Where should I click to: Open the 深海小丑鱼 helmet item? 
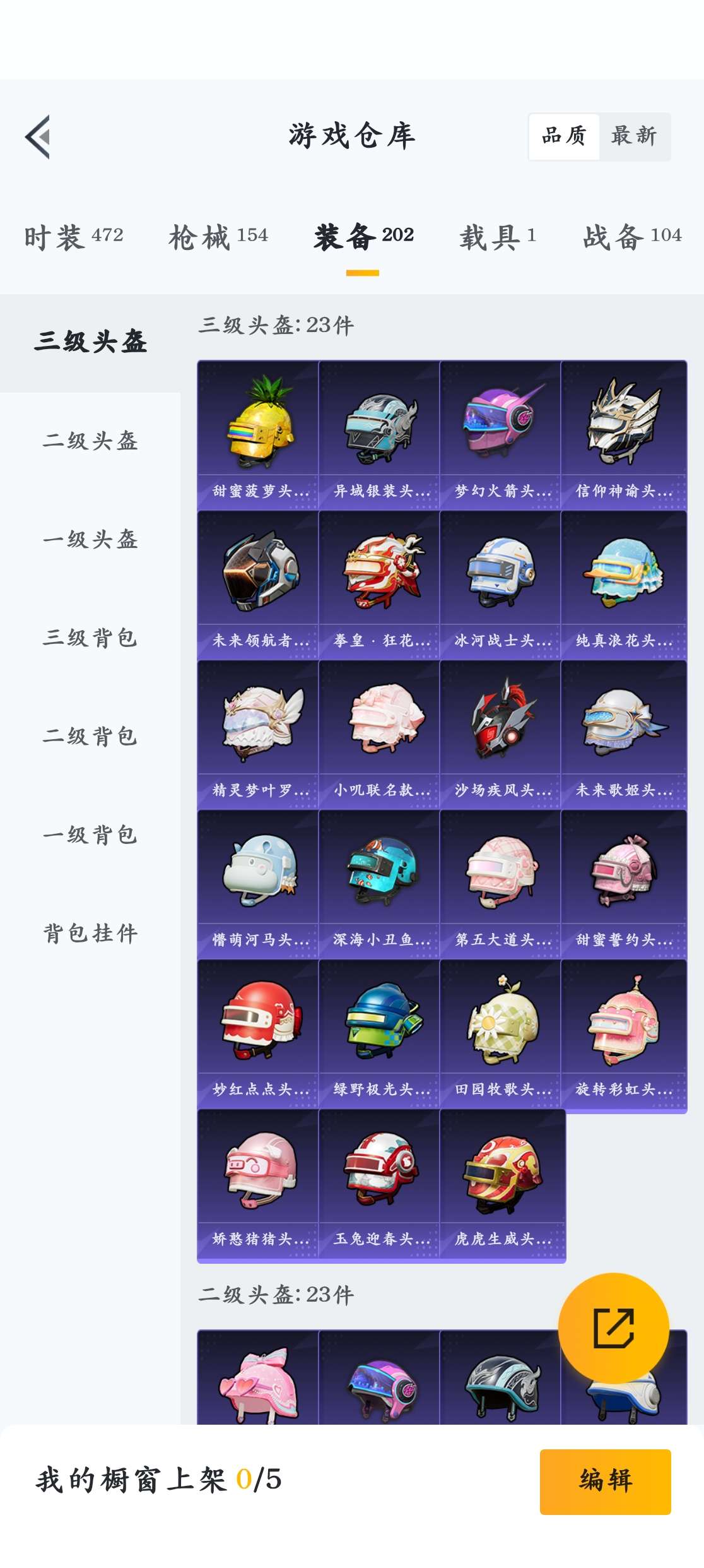[x=379, y=883]
